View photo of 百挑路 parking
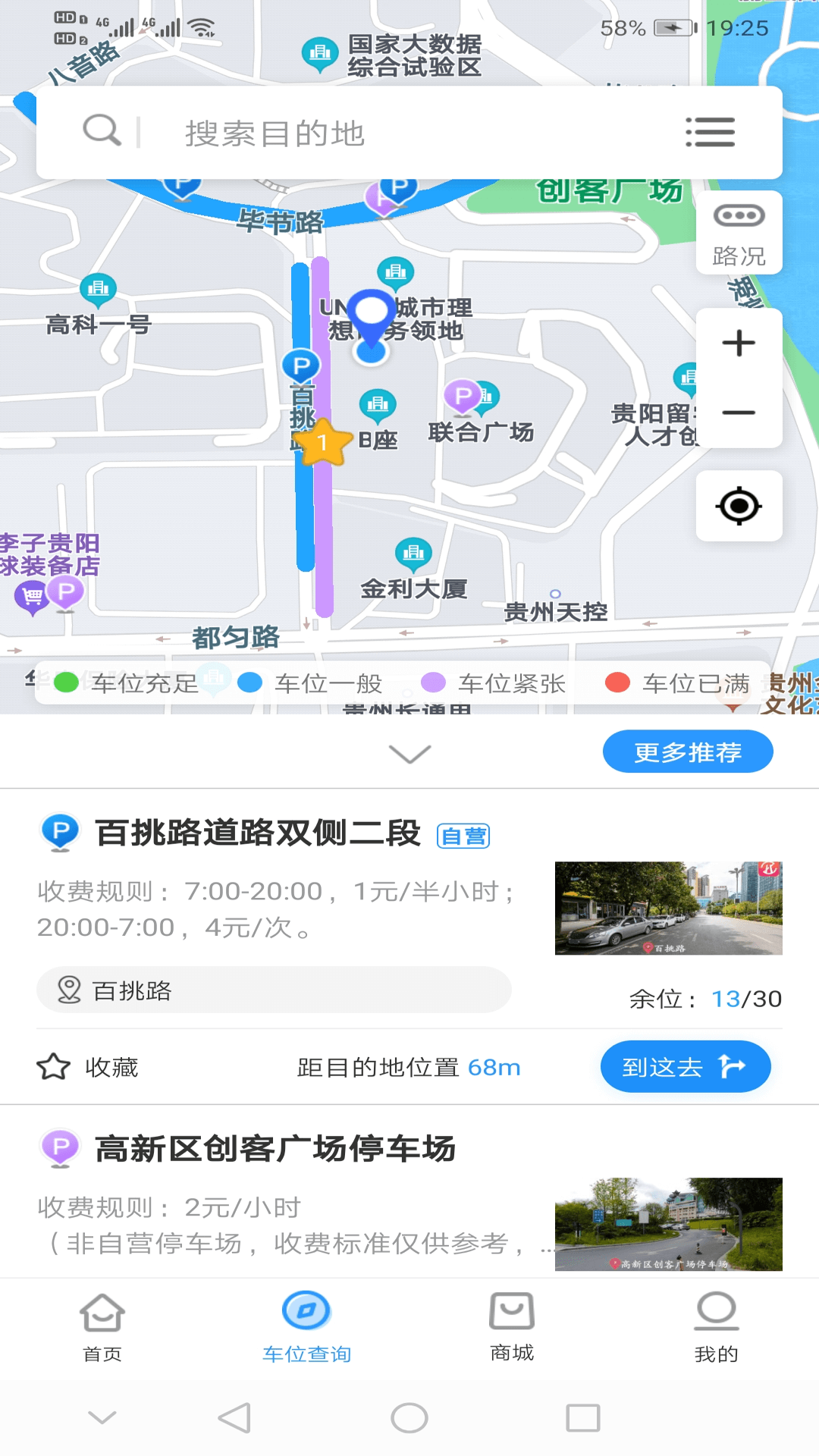819x1456 pixels. point(668,908)
